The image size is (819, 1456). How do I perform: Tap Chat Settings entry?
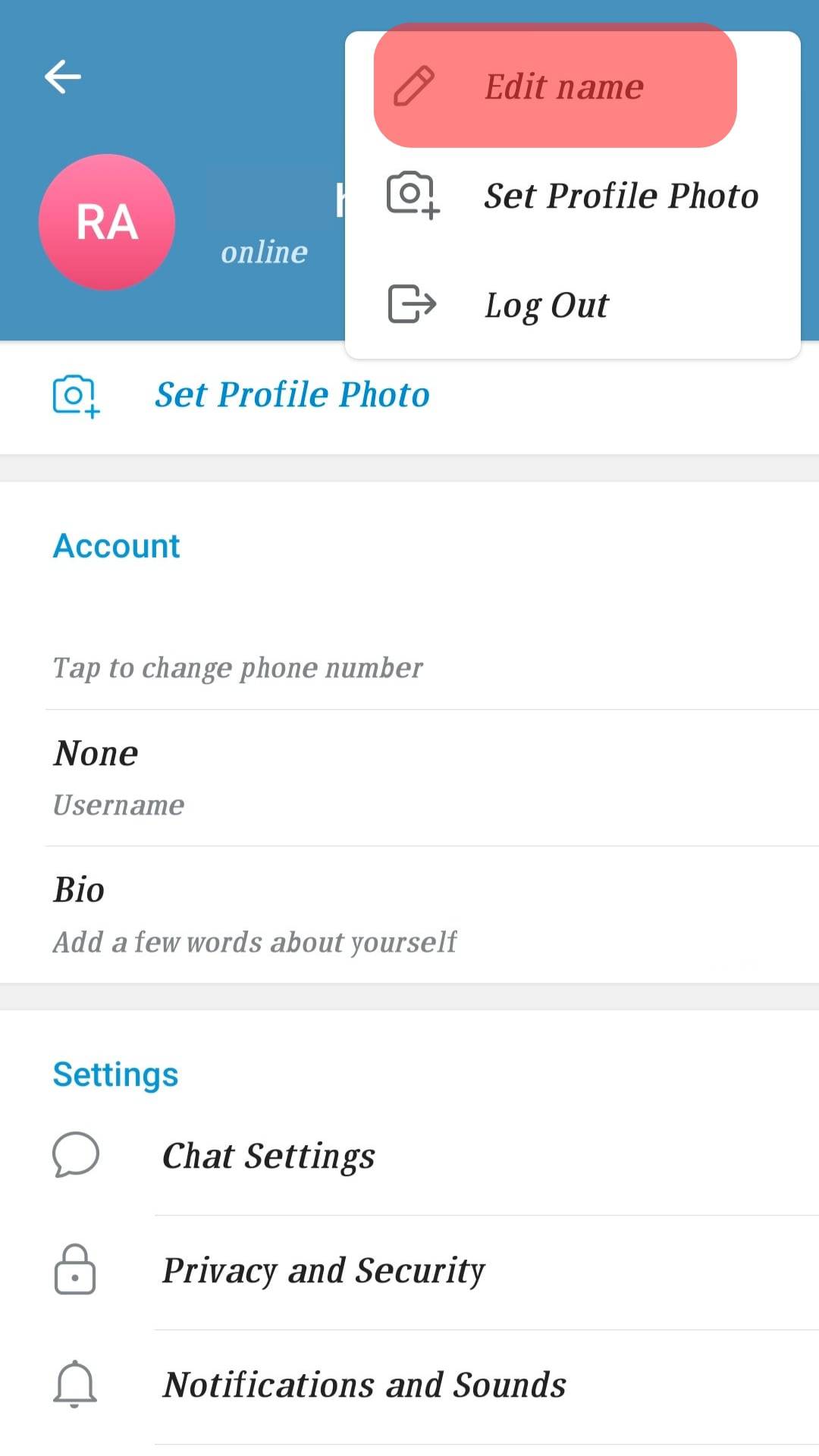point(268,1155)
